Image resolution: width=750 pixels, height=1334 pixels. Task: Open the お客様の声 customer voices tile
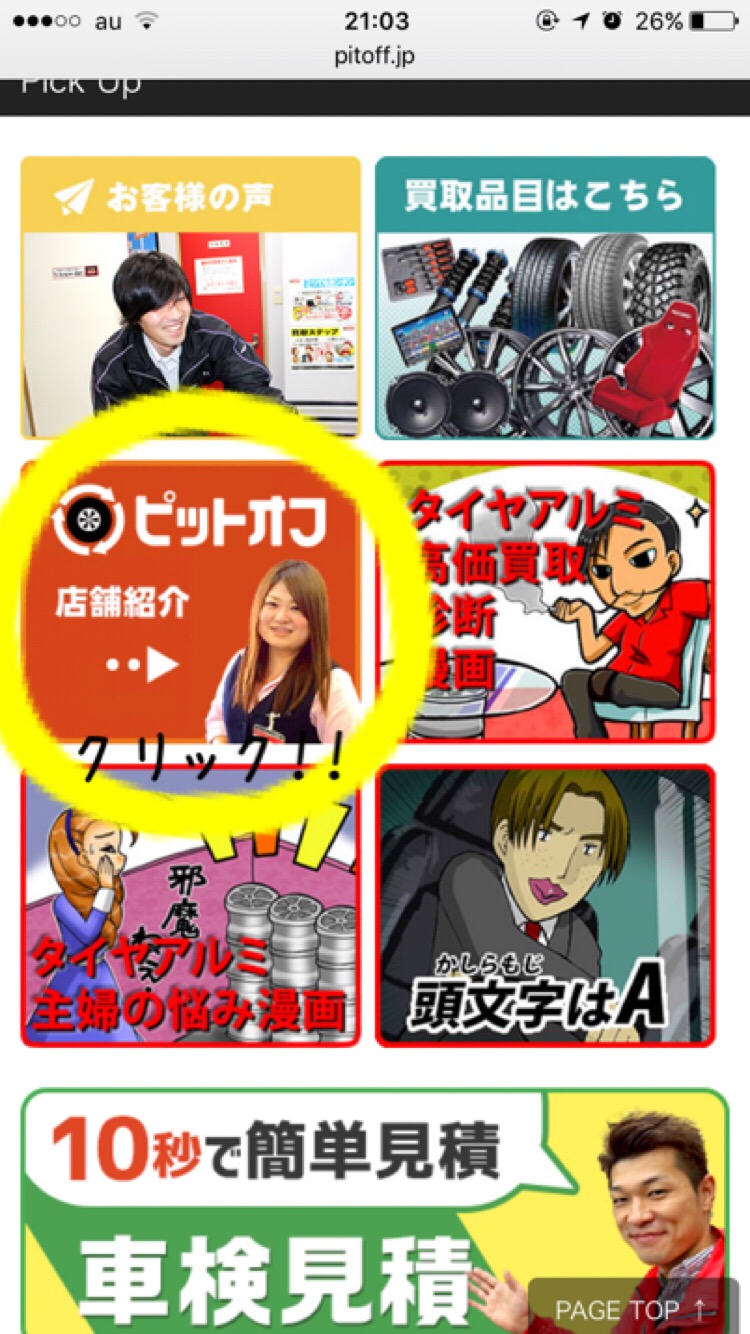(x=190, y=297)
